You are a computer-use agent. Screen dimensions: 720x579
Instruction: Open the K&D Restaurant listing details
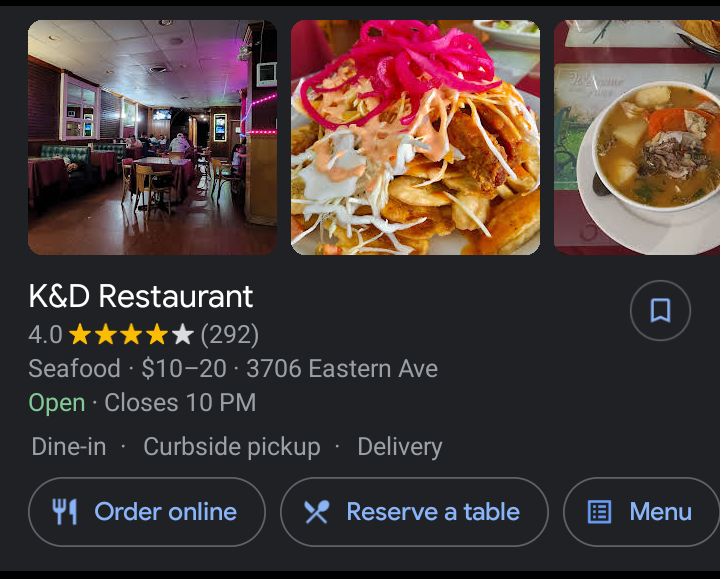[141, 296]
